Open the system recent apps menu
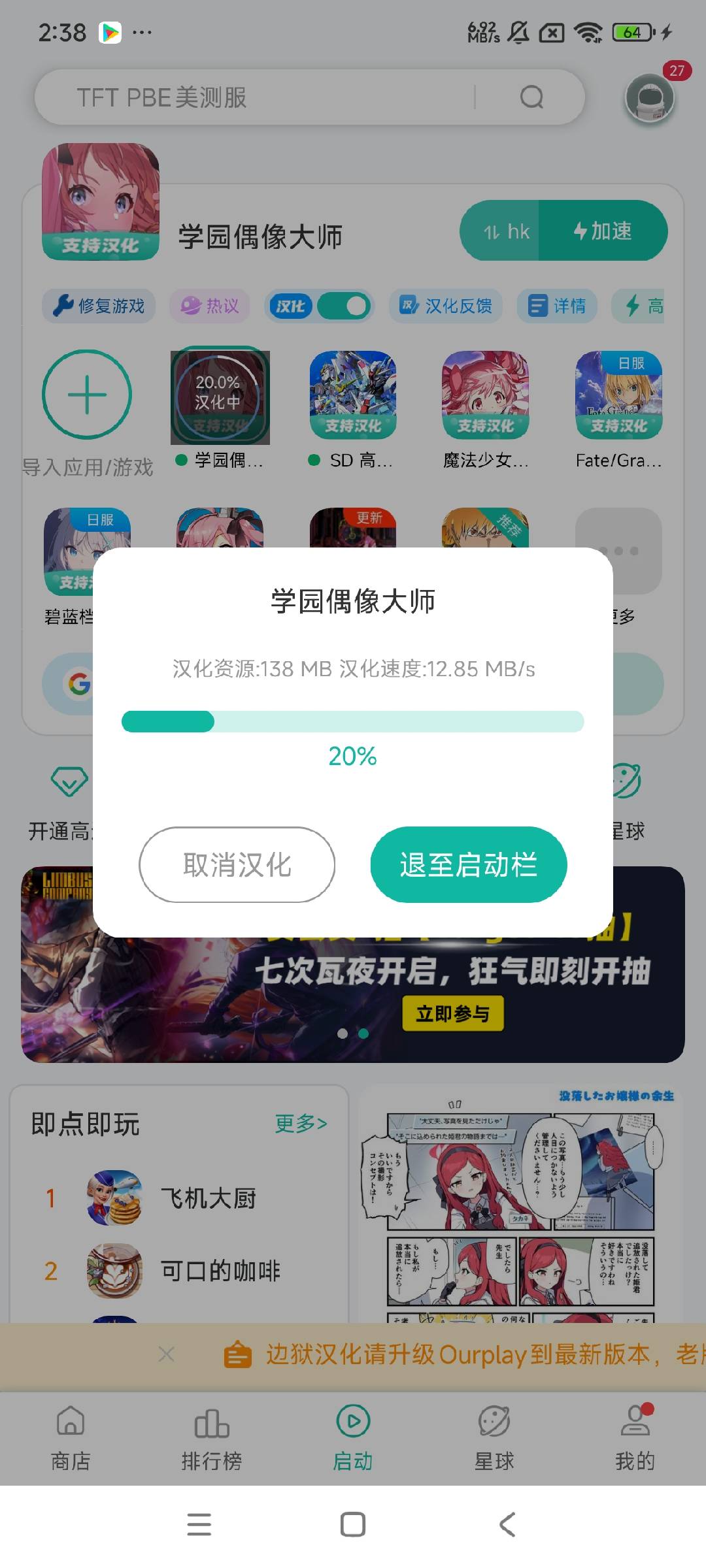The height and width of the screenshot is (1568, 706). pos(199,1524)
